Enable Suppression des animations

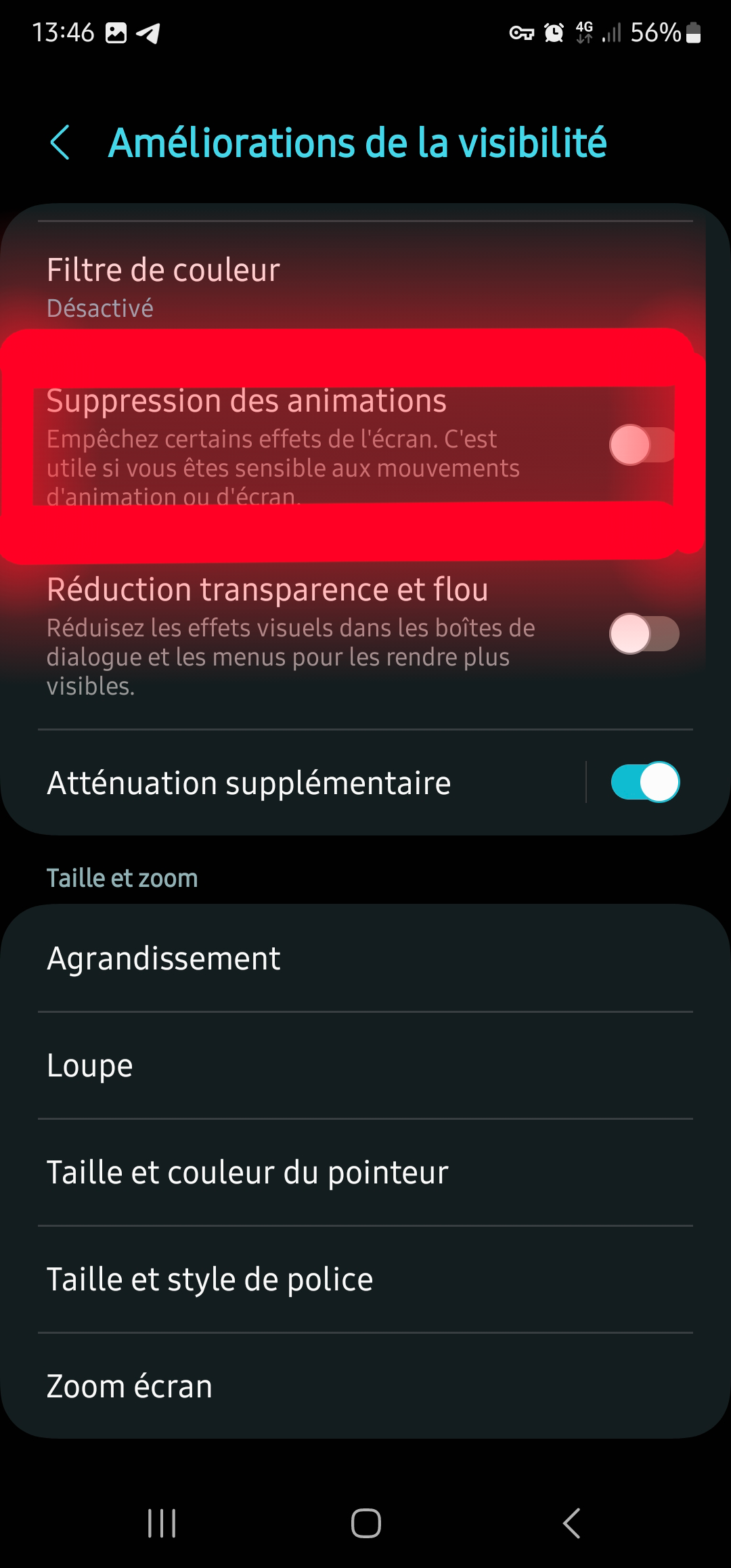[x=640, y=445]
